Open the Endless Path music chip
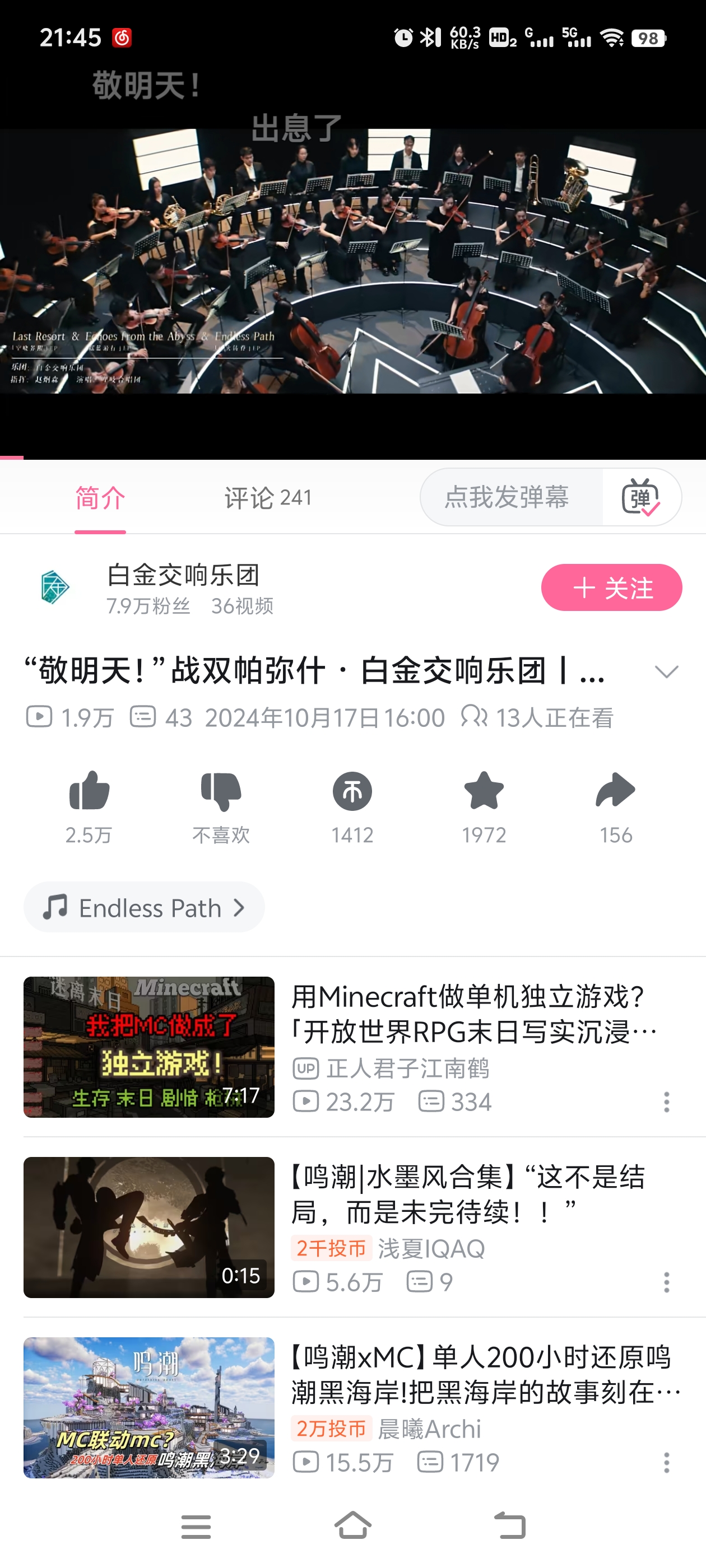The height and width of the screenshot is (1568, 706). (x=144, y=908)
